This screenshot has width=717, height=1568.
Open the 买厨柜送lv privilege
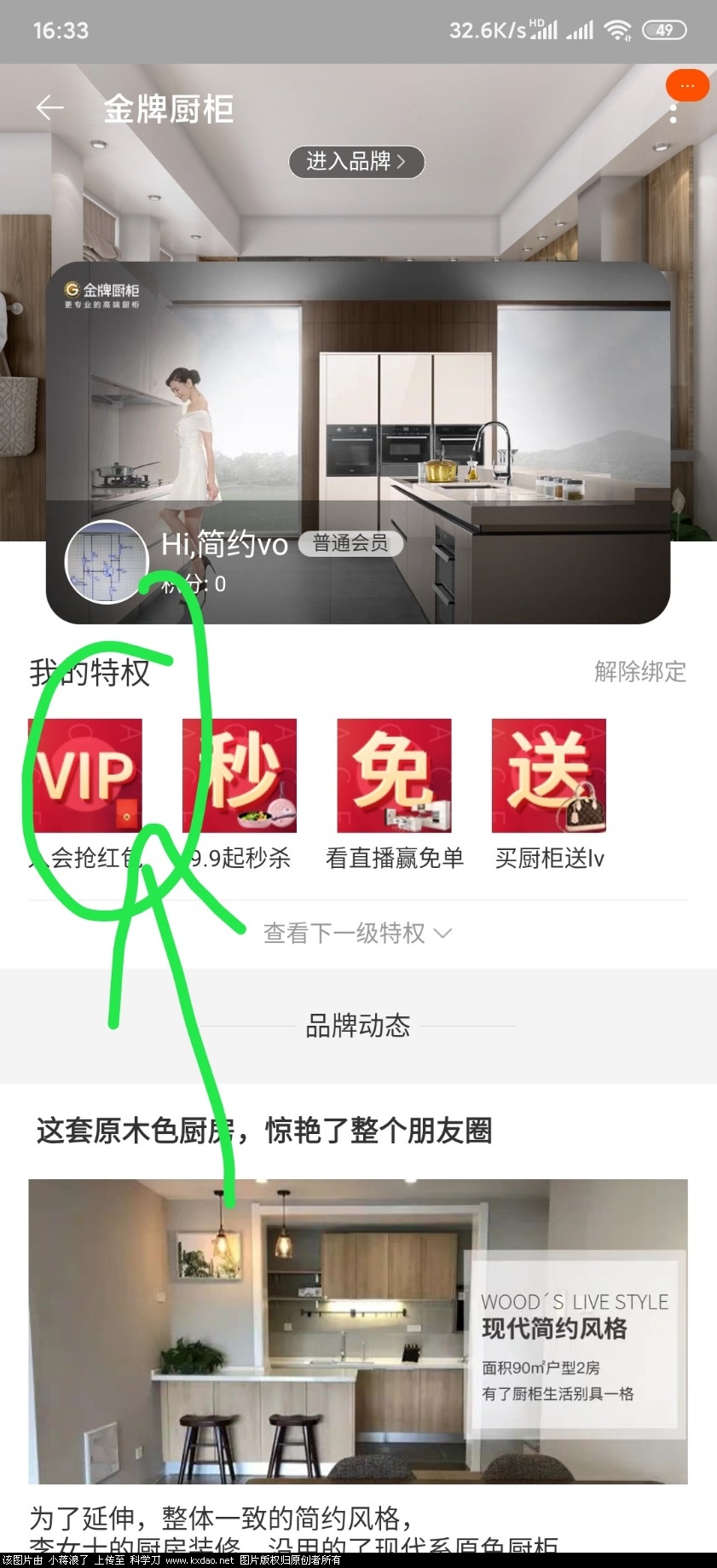coord(548,776)
